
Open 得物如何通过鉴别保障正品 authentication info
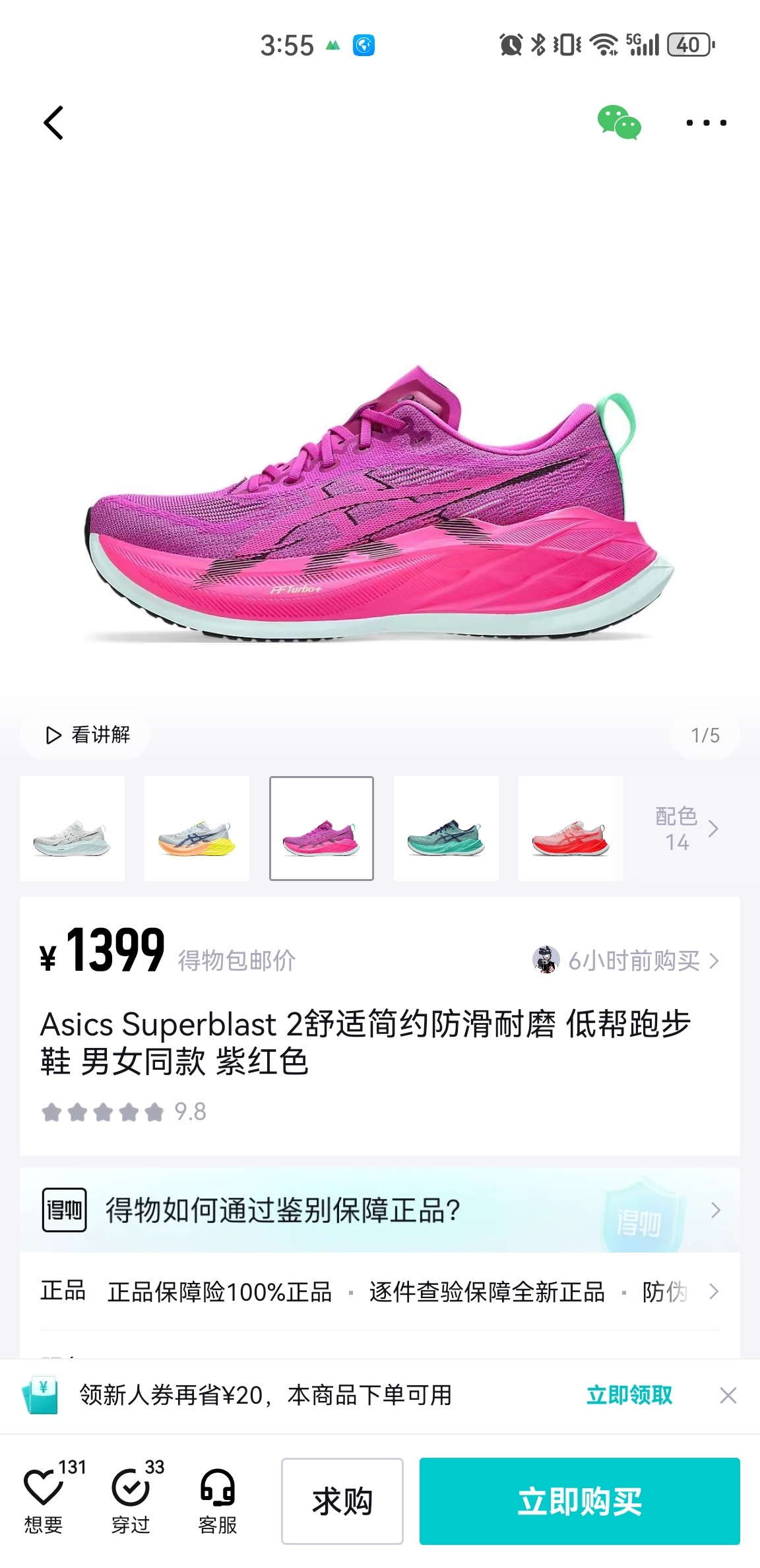coord(380,1210)
